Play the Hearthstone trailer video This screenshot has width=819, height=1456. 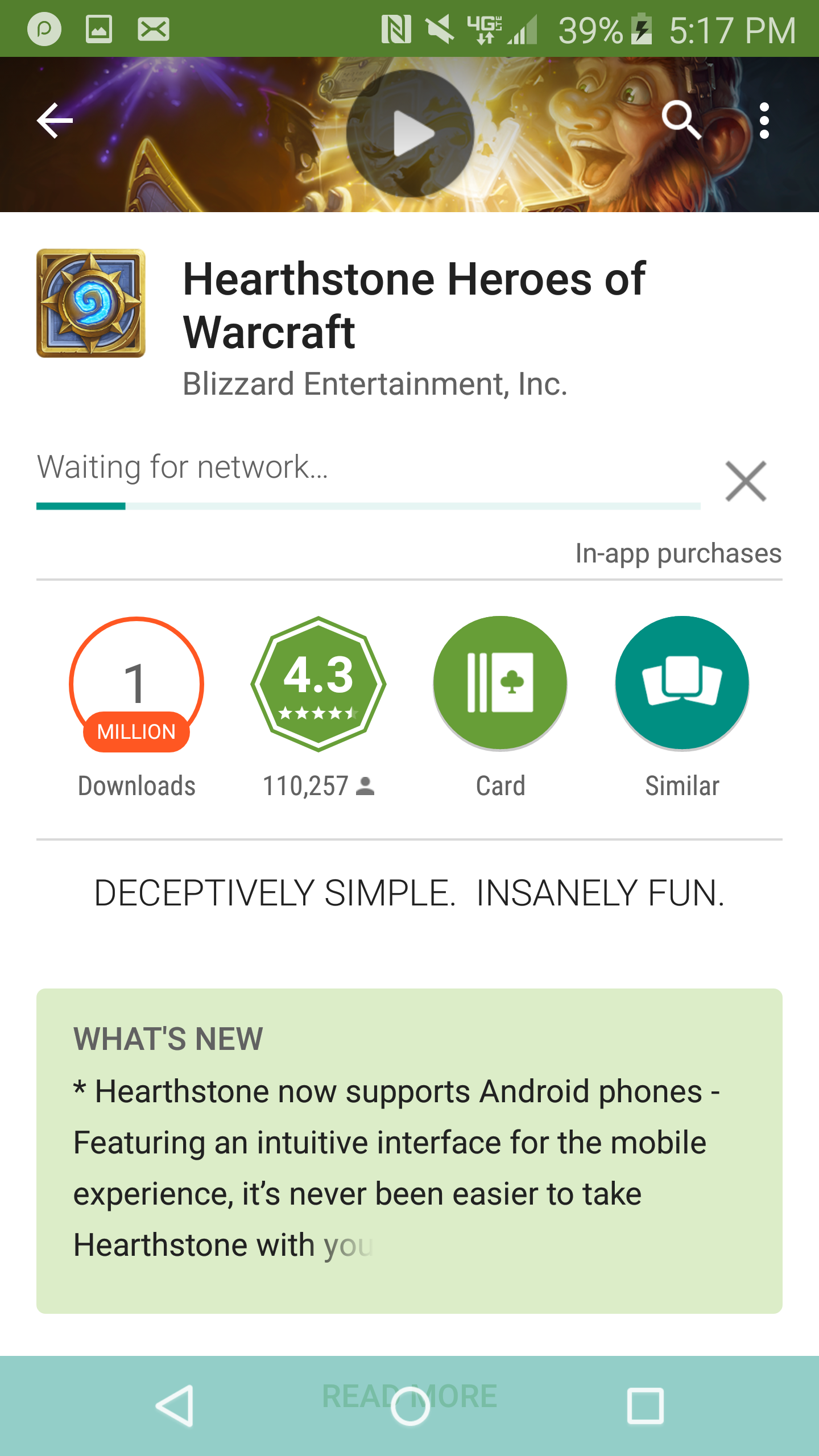(410, 134)
